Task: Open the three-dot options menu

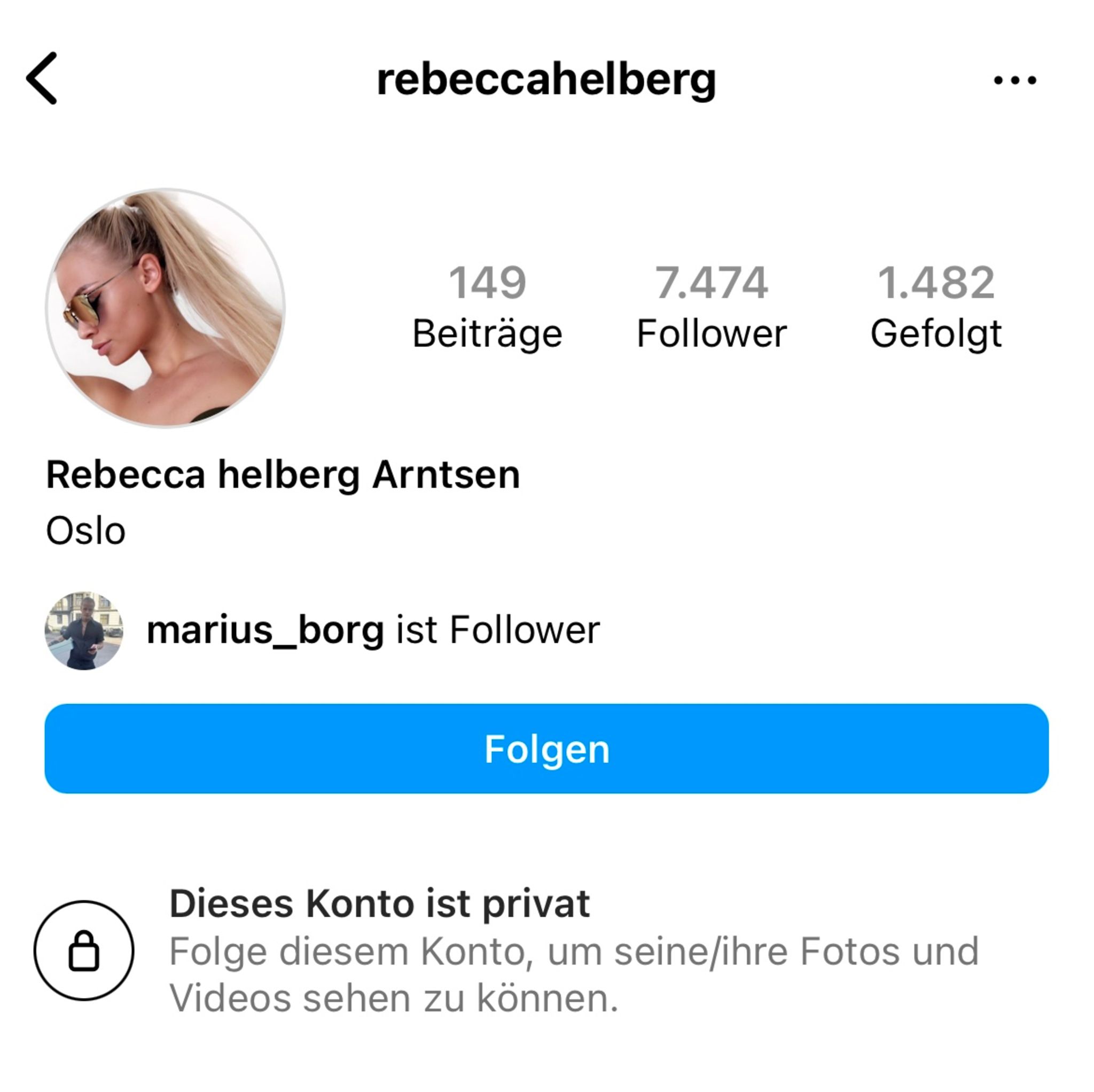Action: [x=1015, y=81]
